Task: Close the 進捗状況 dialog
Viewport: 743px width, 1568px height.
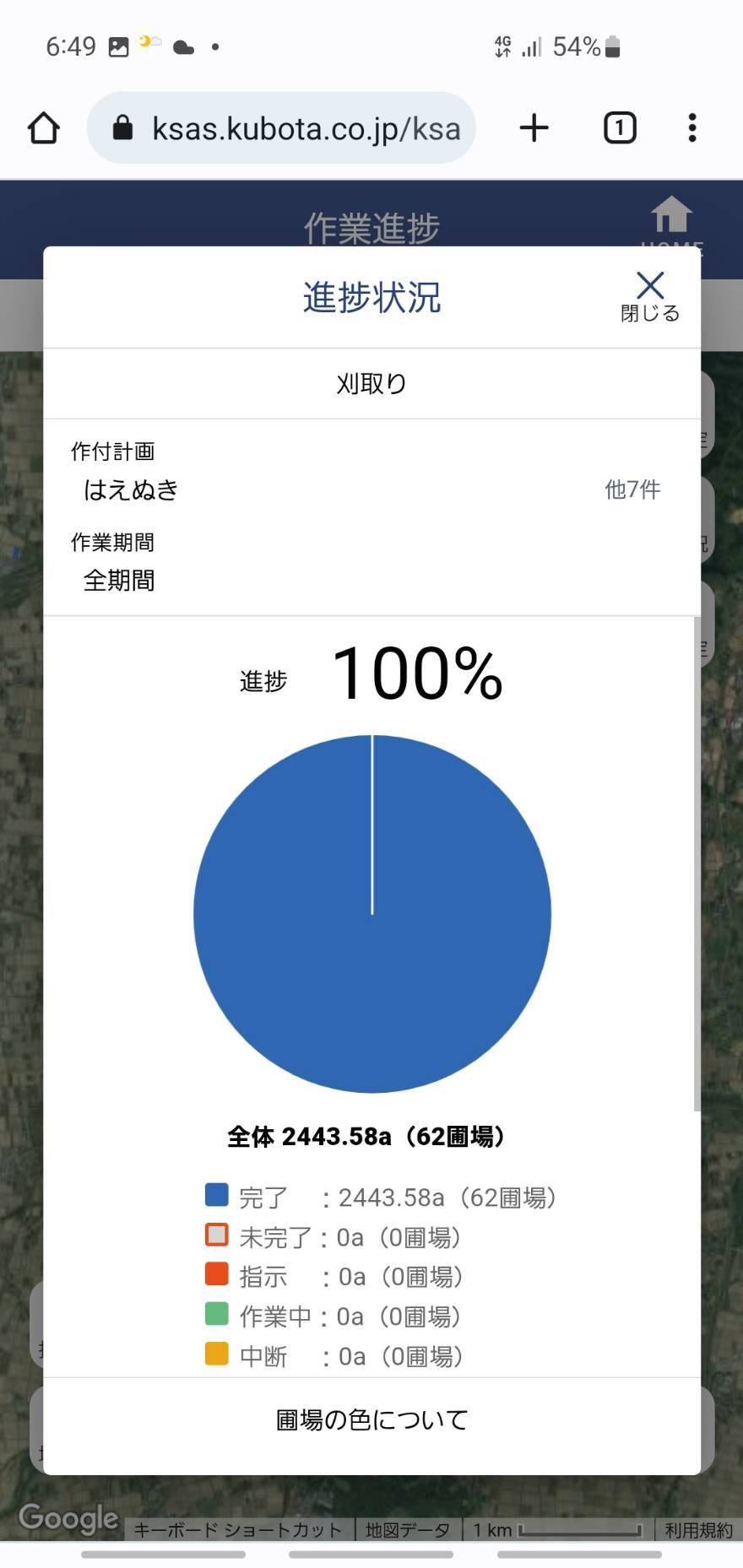Action: [x=649, y=296]
